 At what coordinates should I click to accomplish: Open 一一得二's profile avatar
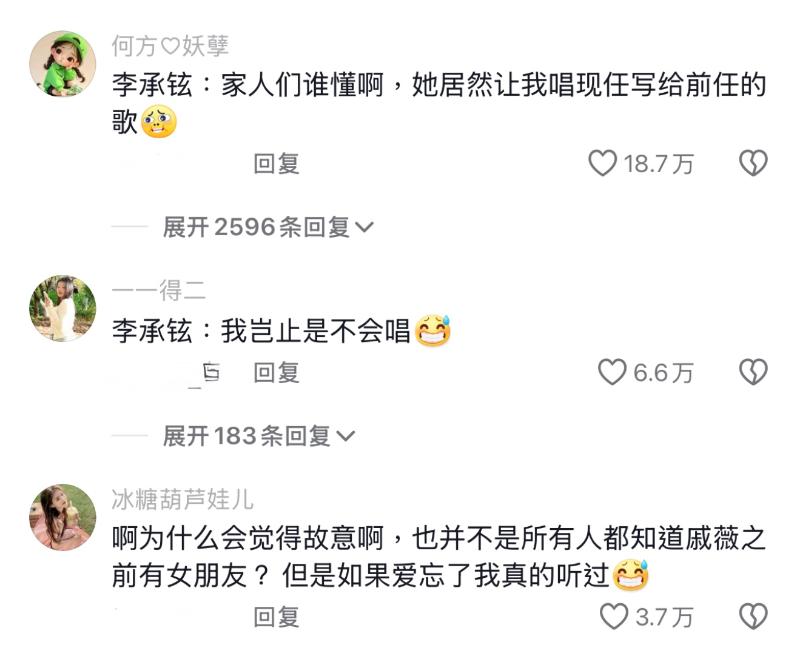(63, 308)
